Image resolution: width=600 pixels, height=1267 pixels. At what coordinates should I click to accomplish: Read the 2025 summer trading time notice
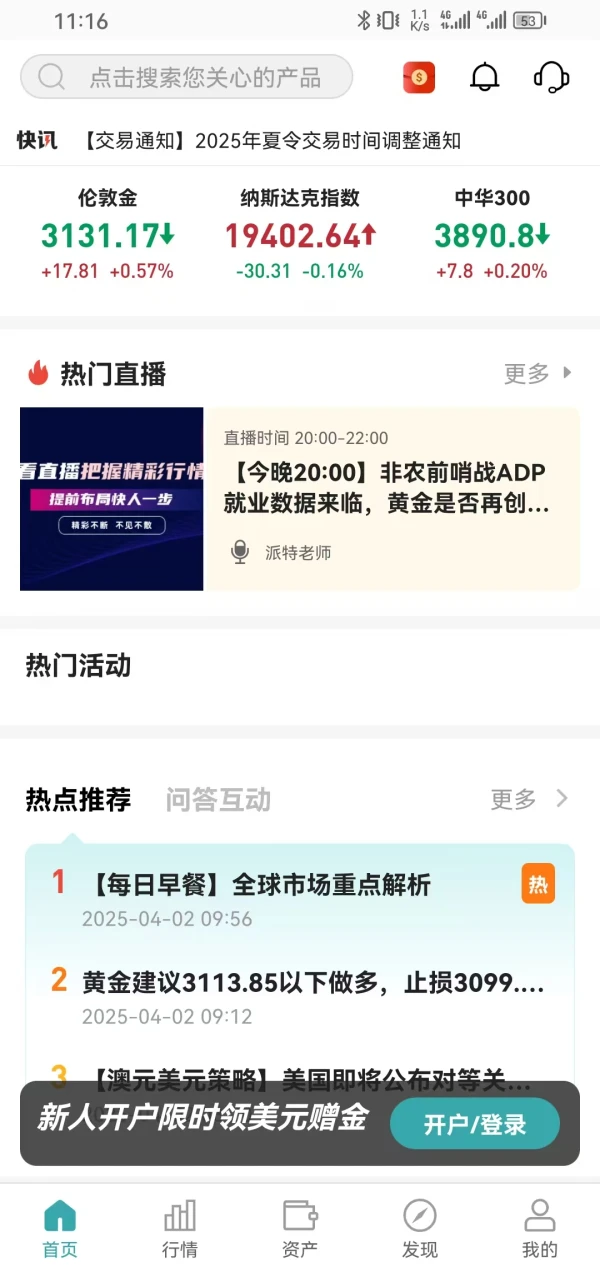(x=272, y=141)
